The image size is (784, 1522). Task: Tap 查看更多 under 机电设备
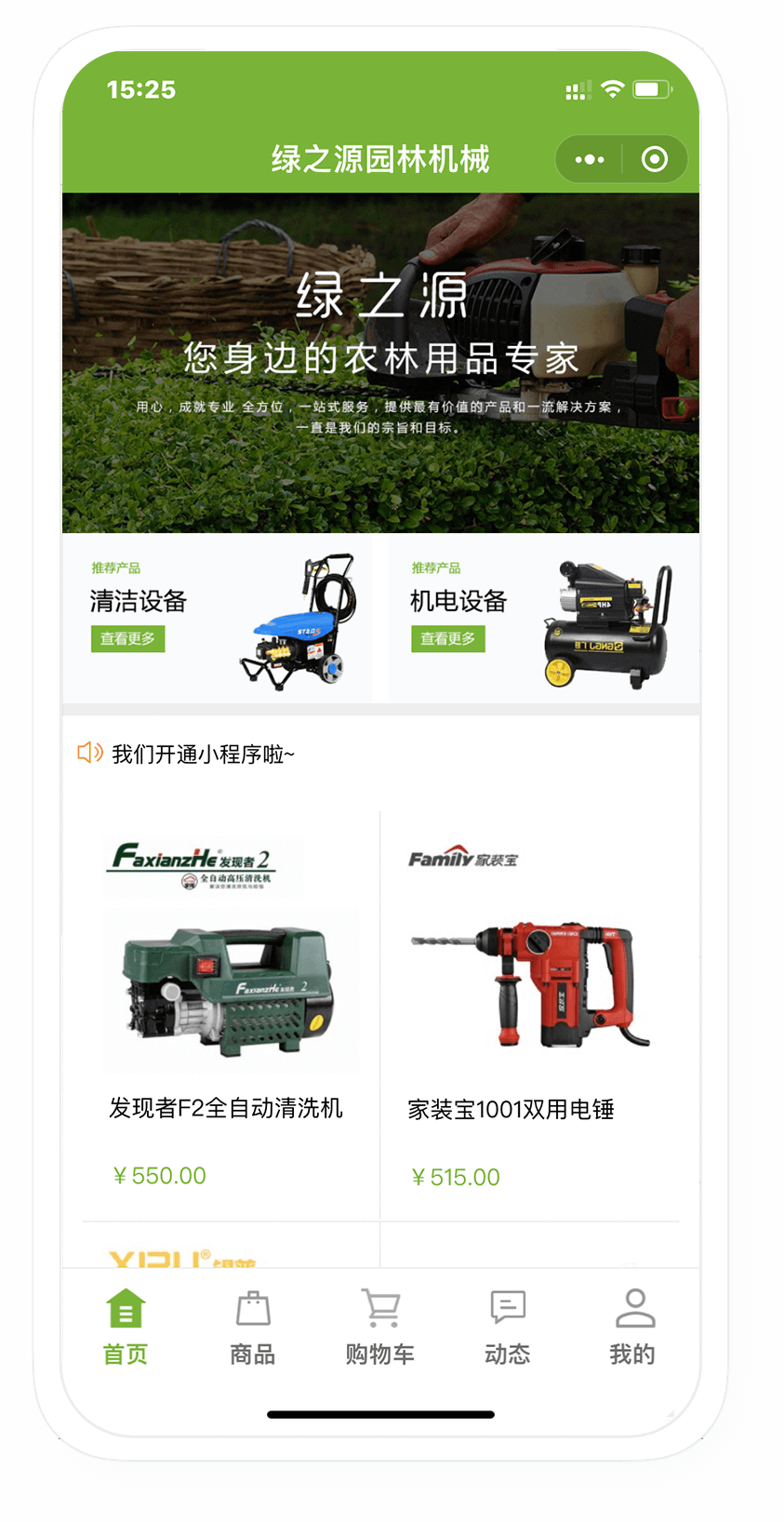click(x=447, y=639)
